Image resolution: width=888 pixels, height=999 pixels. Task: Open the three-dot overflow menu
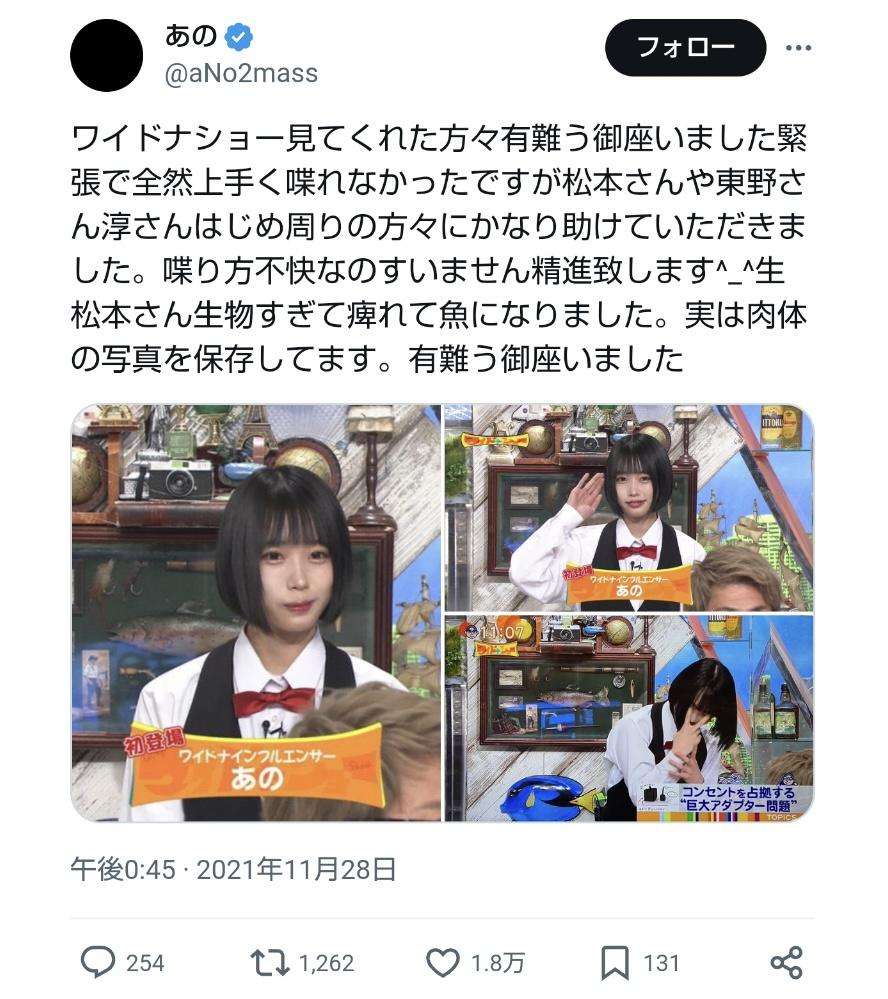pyautogui.click(x=798, y=48)
